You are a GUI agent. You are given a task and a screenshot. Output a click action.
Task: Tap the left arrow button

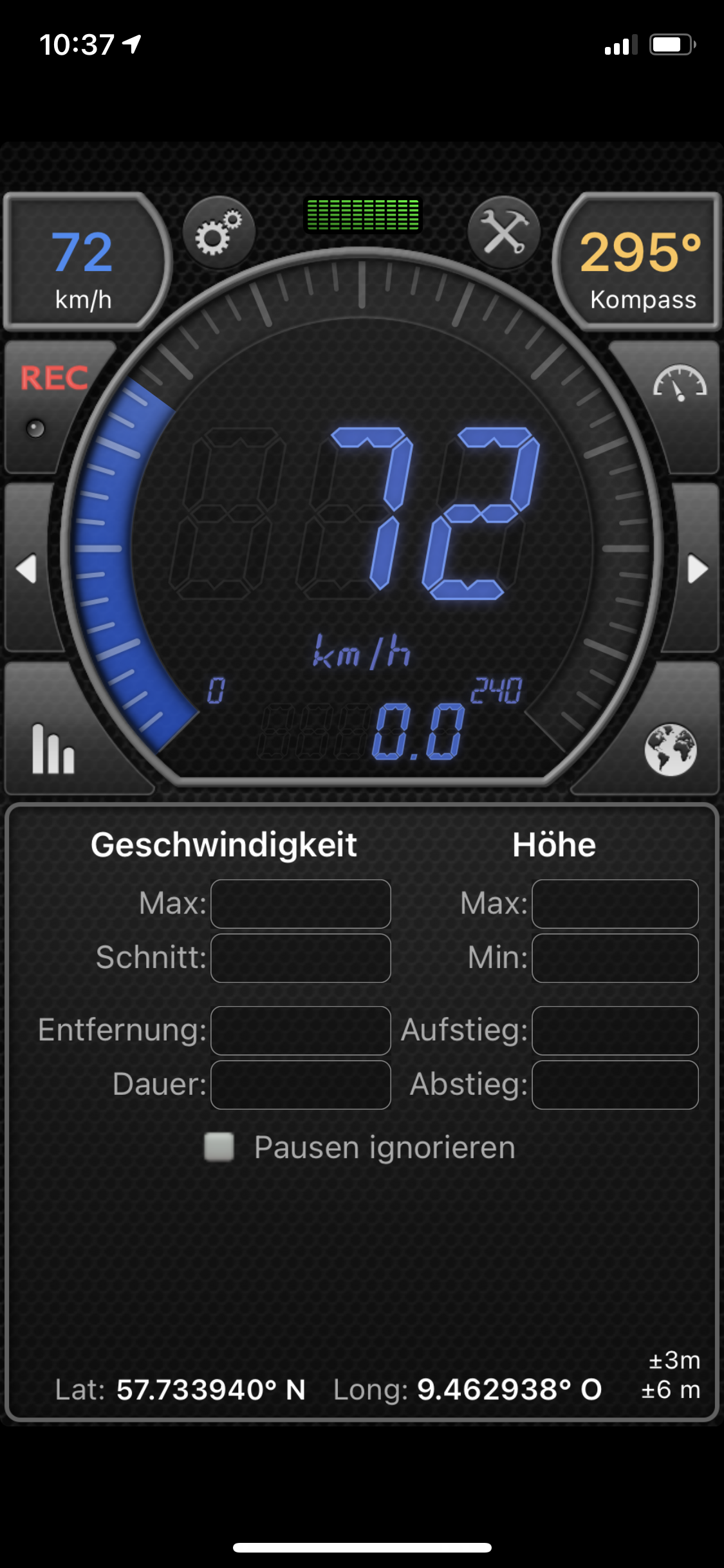tap(27, 568)
